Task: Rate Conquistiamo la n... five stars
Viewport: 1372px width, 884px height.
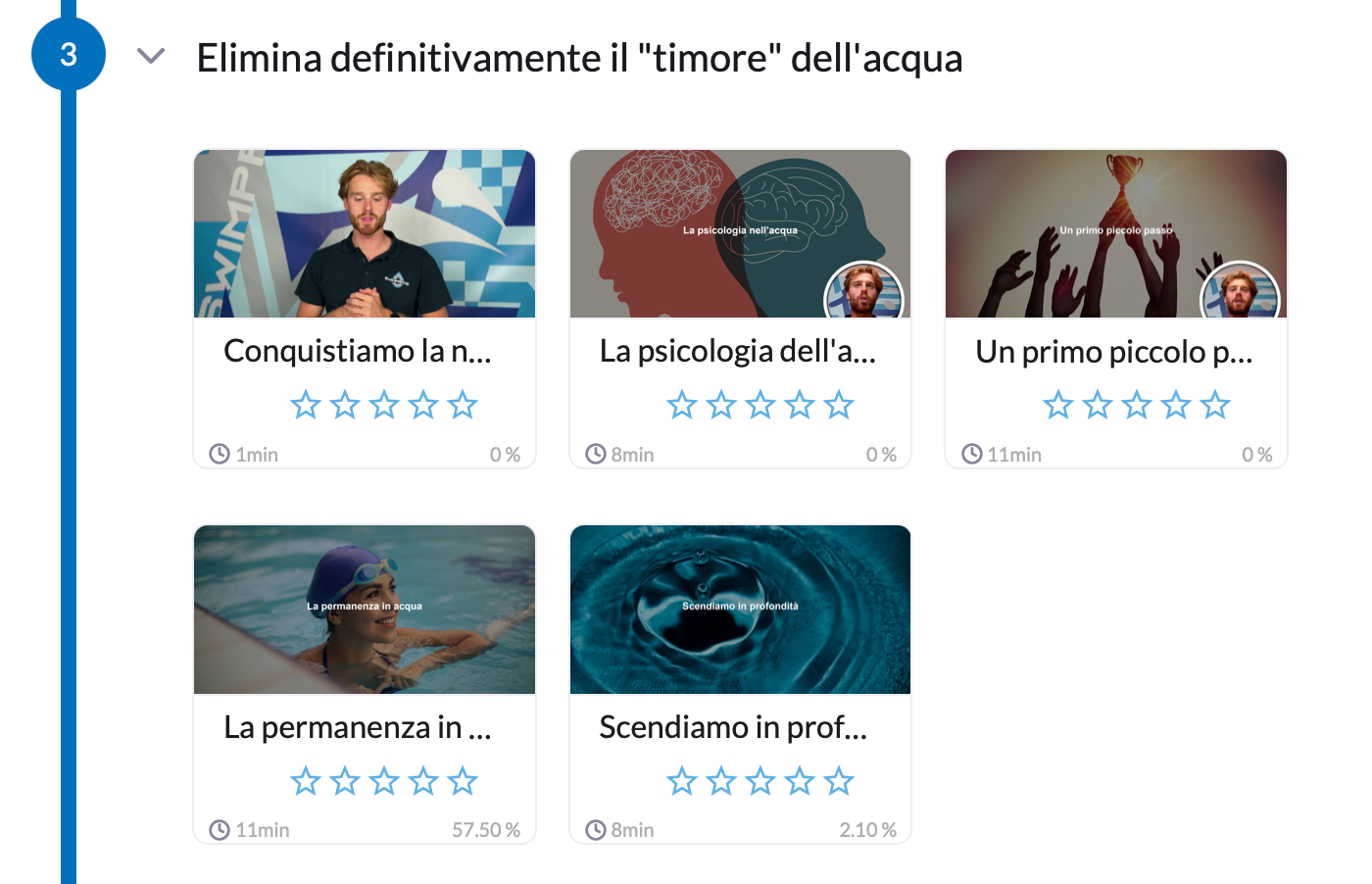Action: point(463,405)
